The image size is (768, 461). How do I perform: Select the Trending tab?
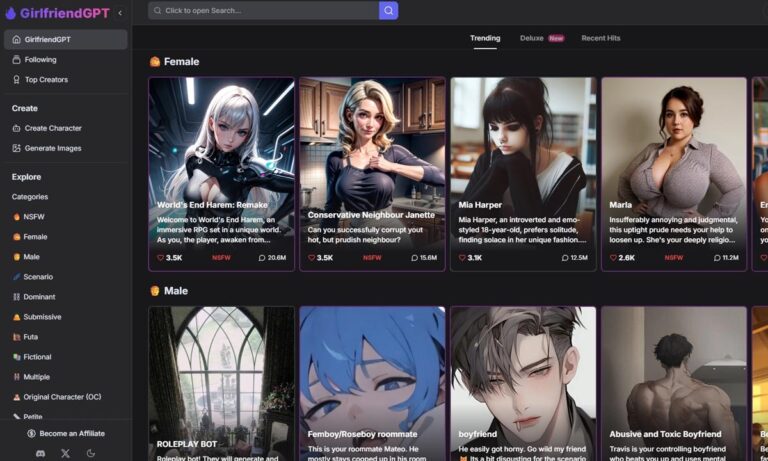click(485, 38)
